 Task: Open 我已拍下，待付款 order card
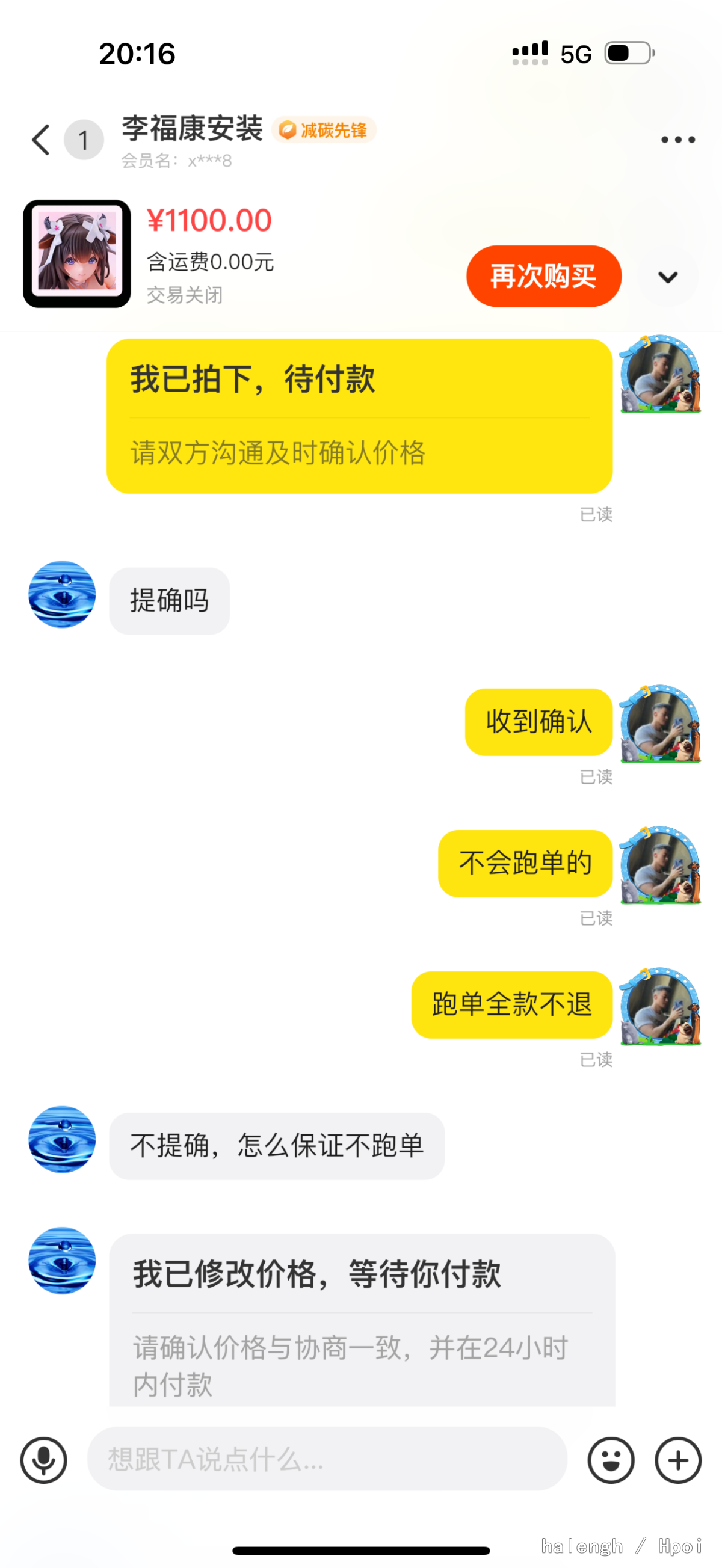359,416
